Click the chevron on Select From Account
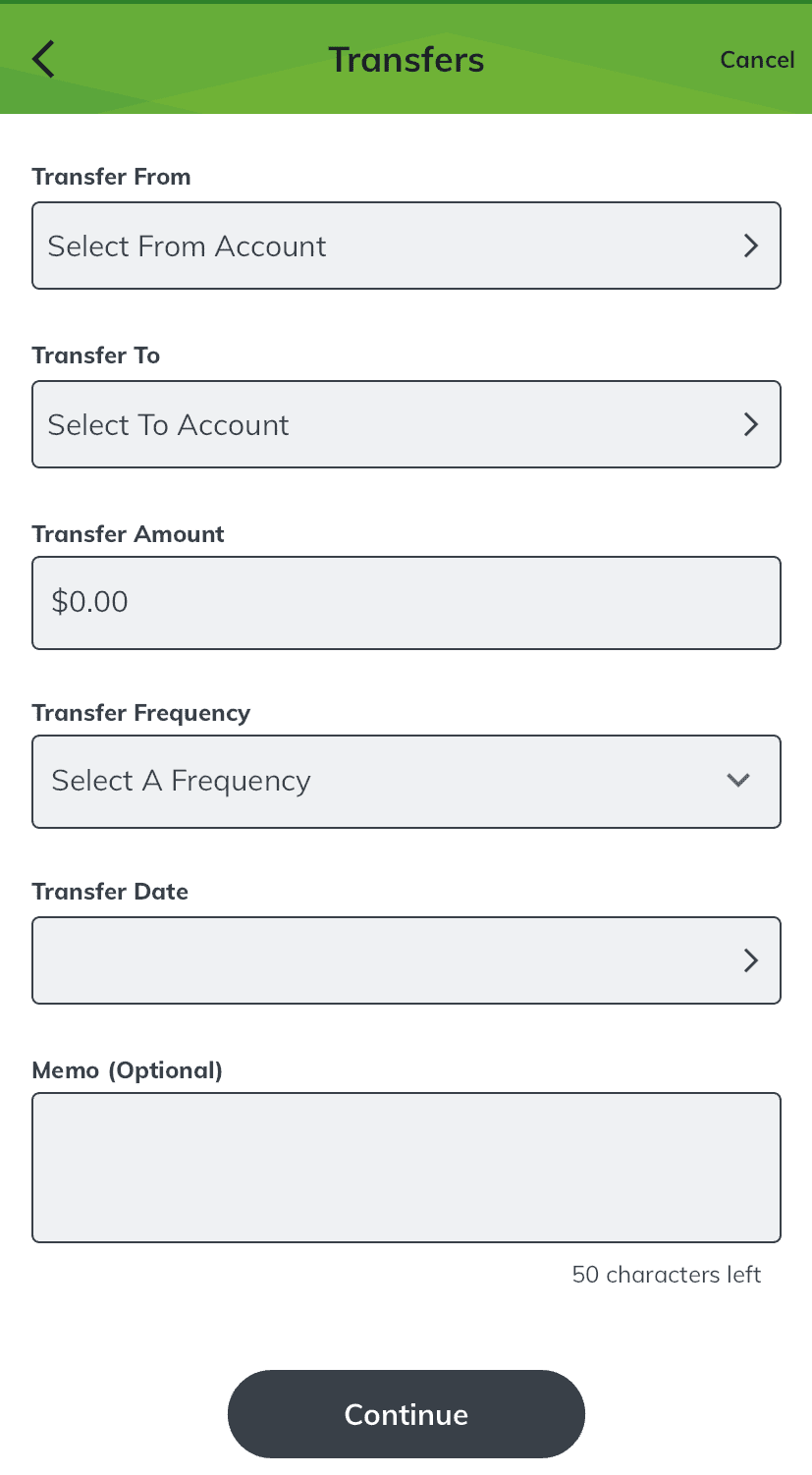This screenshot has width=812, height=1475. (751, 246)
